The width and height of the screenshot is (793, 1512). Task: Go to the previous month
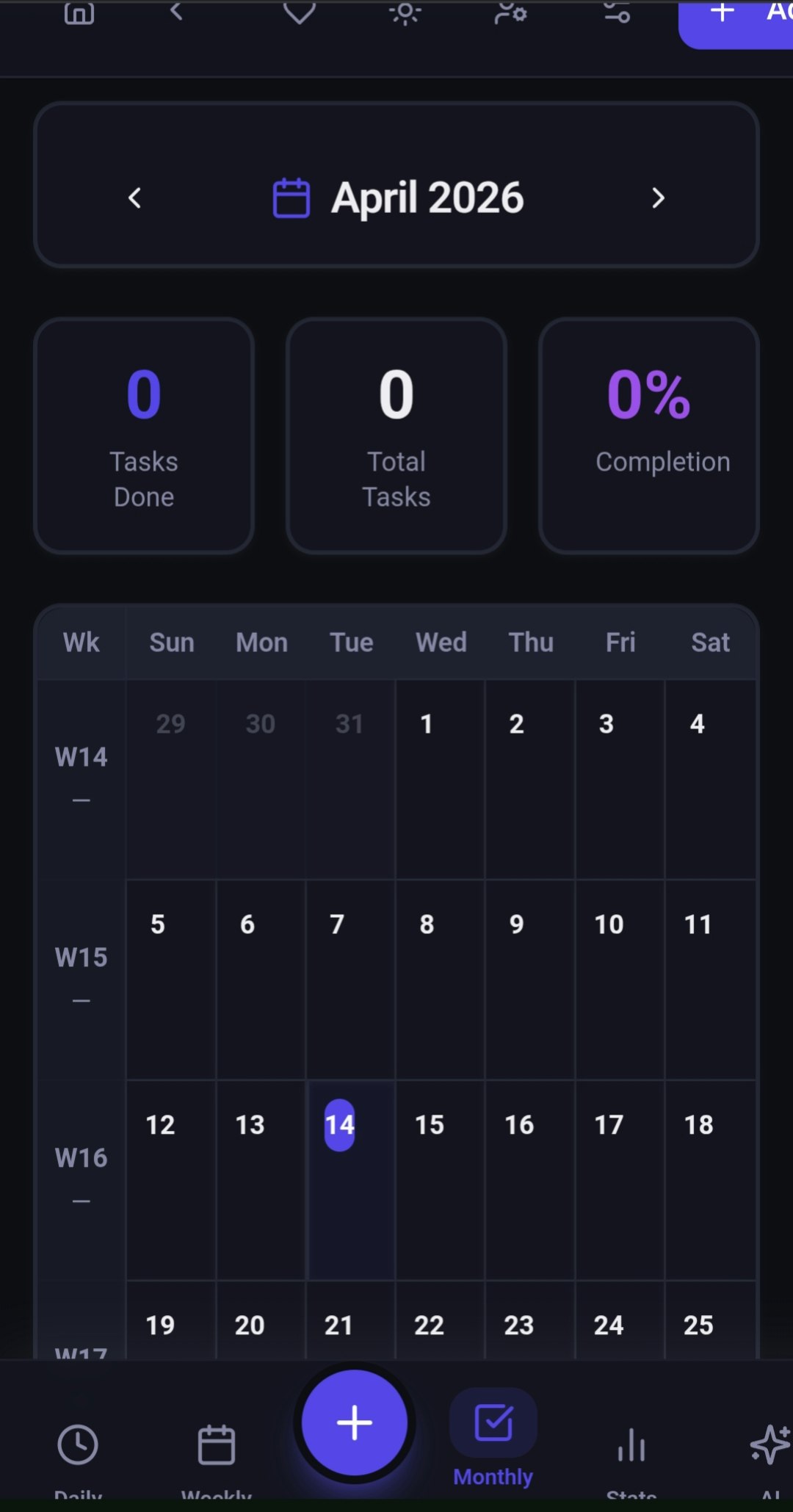click(134, 198)
